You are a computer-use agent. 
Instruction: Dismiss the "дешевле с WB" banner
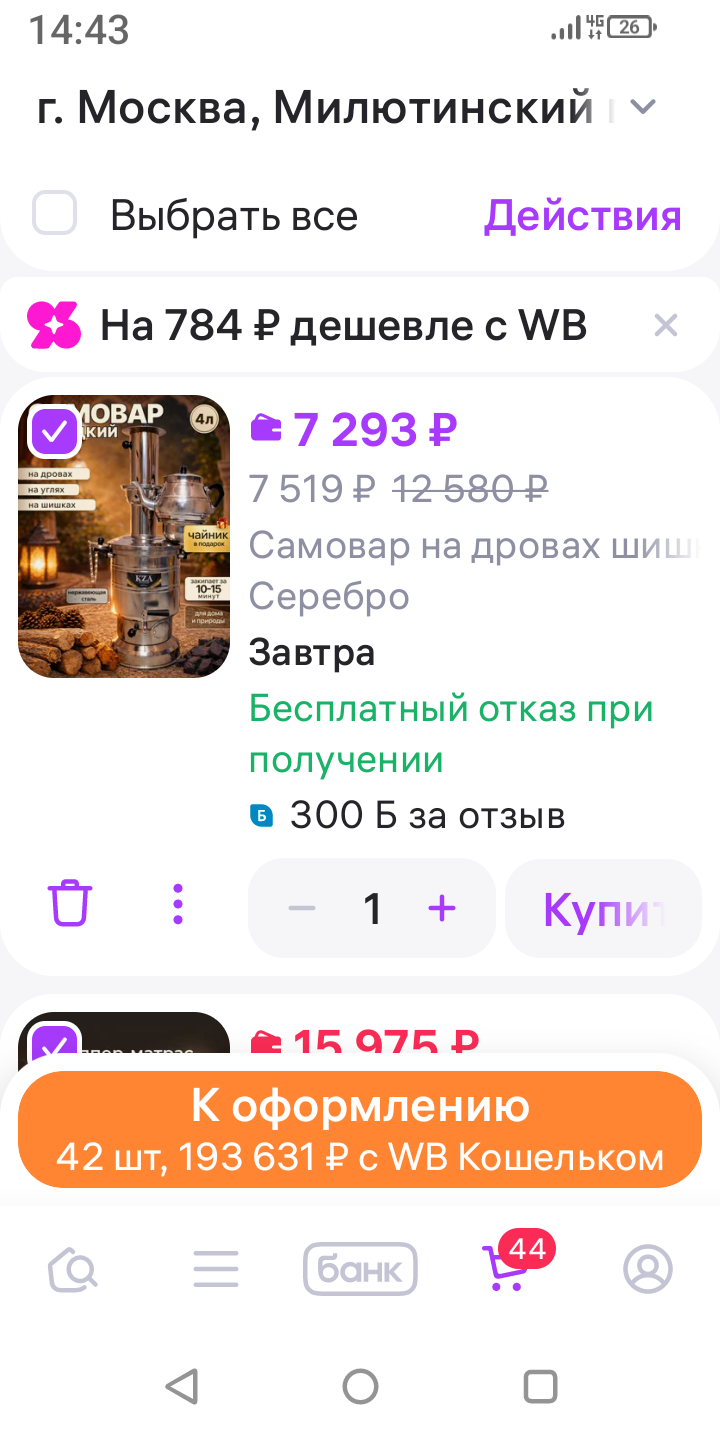point(665,325)
